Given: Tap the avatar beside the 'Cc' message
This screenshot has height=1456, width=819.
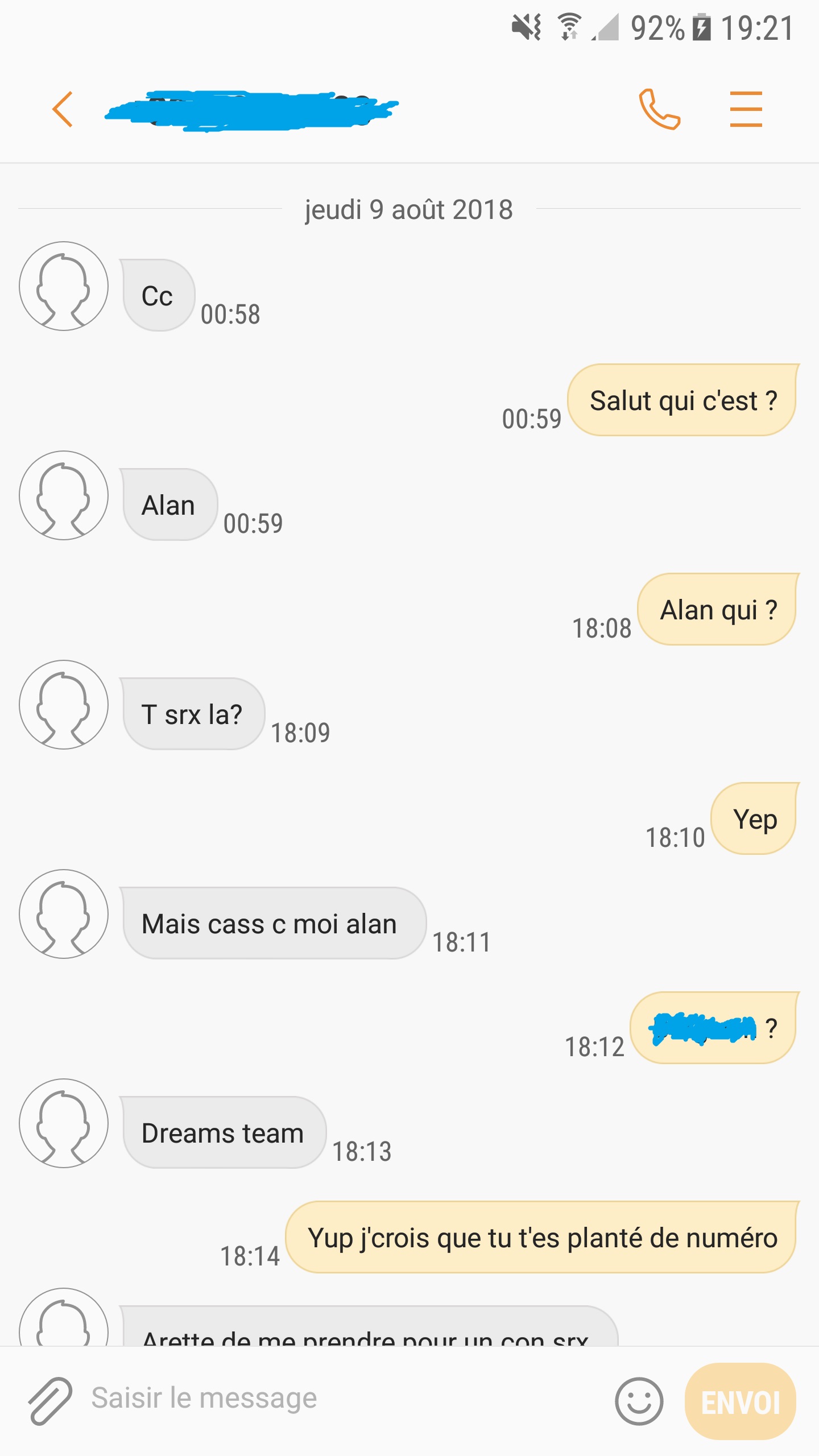Looking at the screenshot, I should [64, 287].
